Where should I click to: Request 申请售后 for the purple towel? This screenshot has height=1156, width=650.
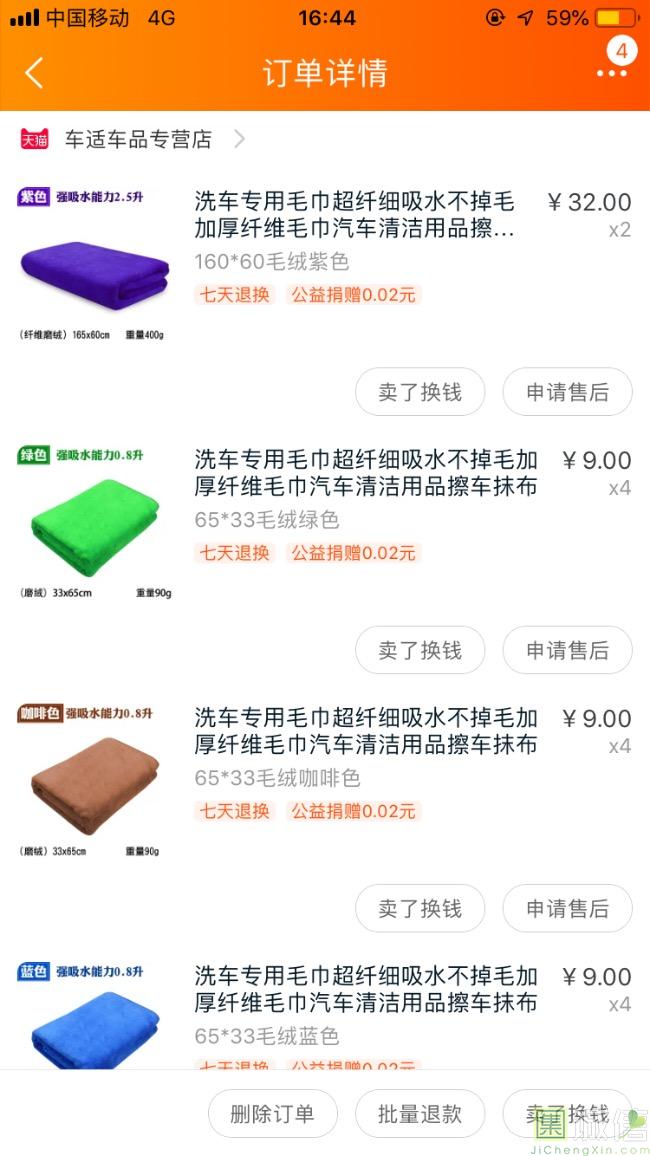pyautogui.click(x=567, y=392)
